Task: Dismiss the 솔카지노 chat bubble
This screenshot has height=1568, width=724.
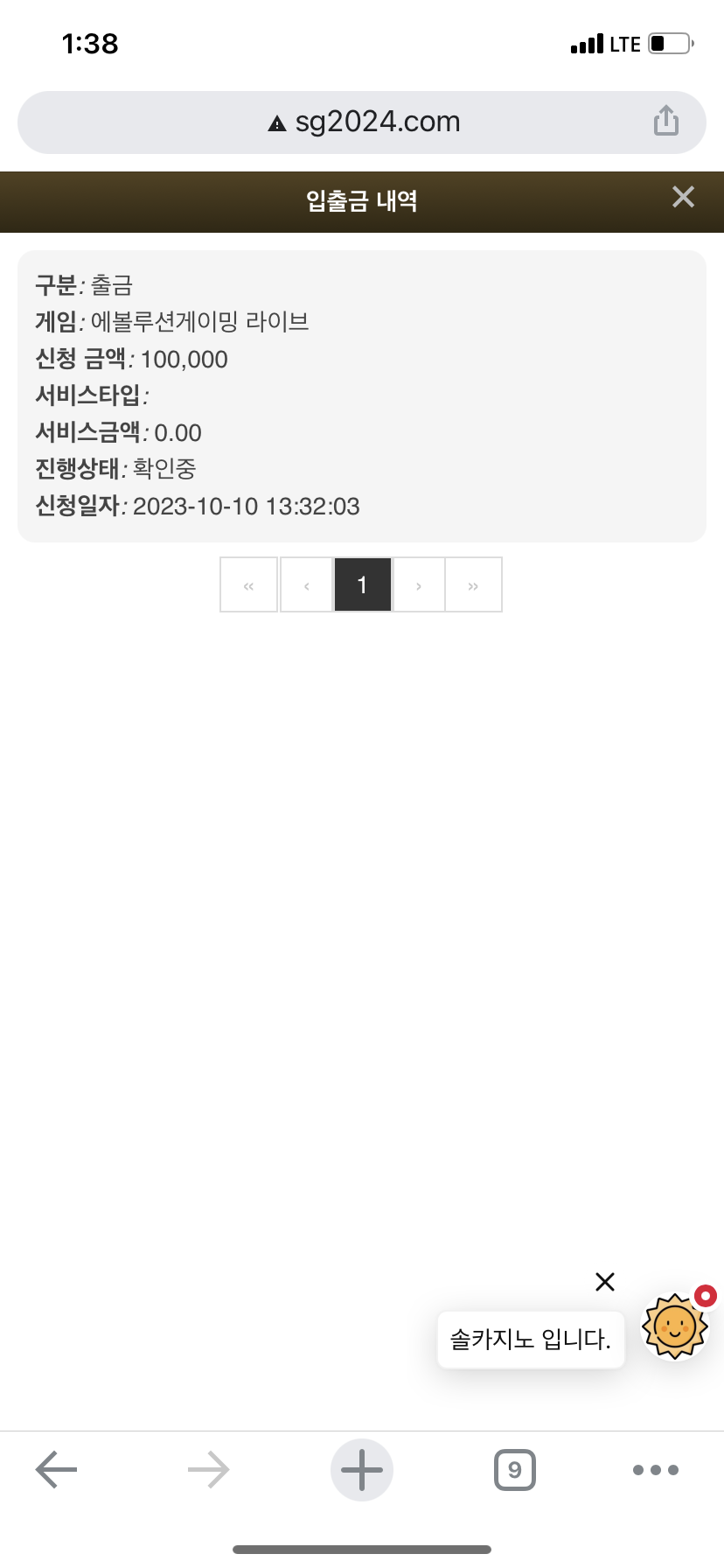Action: (x=605, y=1282)
